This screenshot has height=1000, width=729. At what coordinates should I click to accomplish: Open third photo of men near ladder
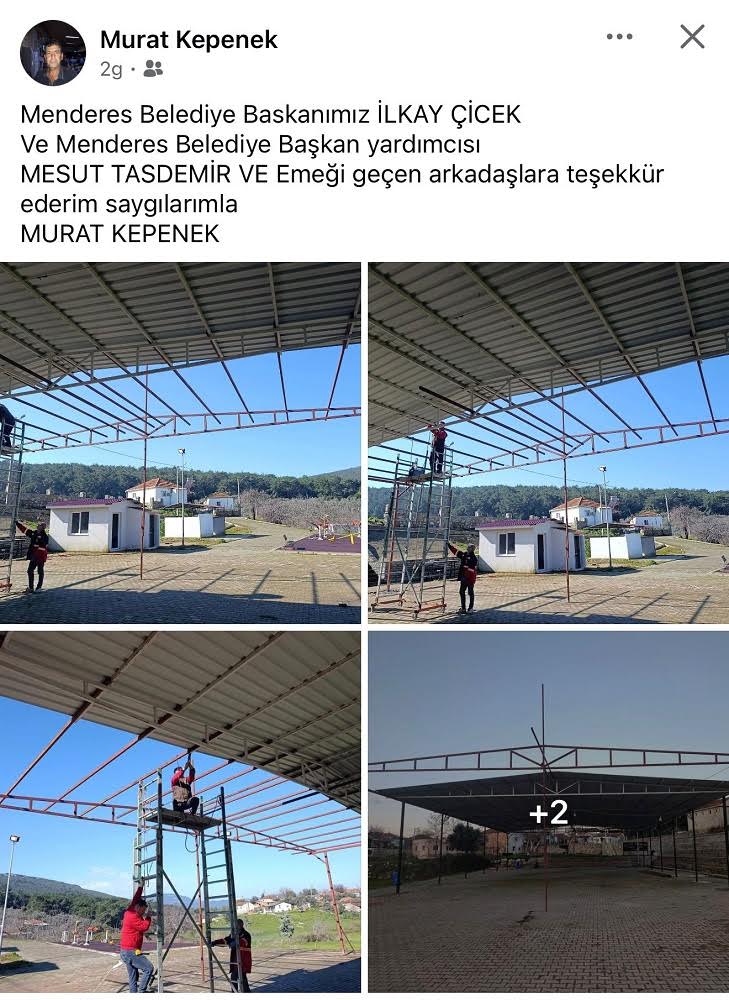click(x=180, y=811)
